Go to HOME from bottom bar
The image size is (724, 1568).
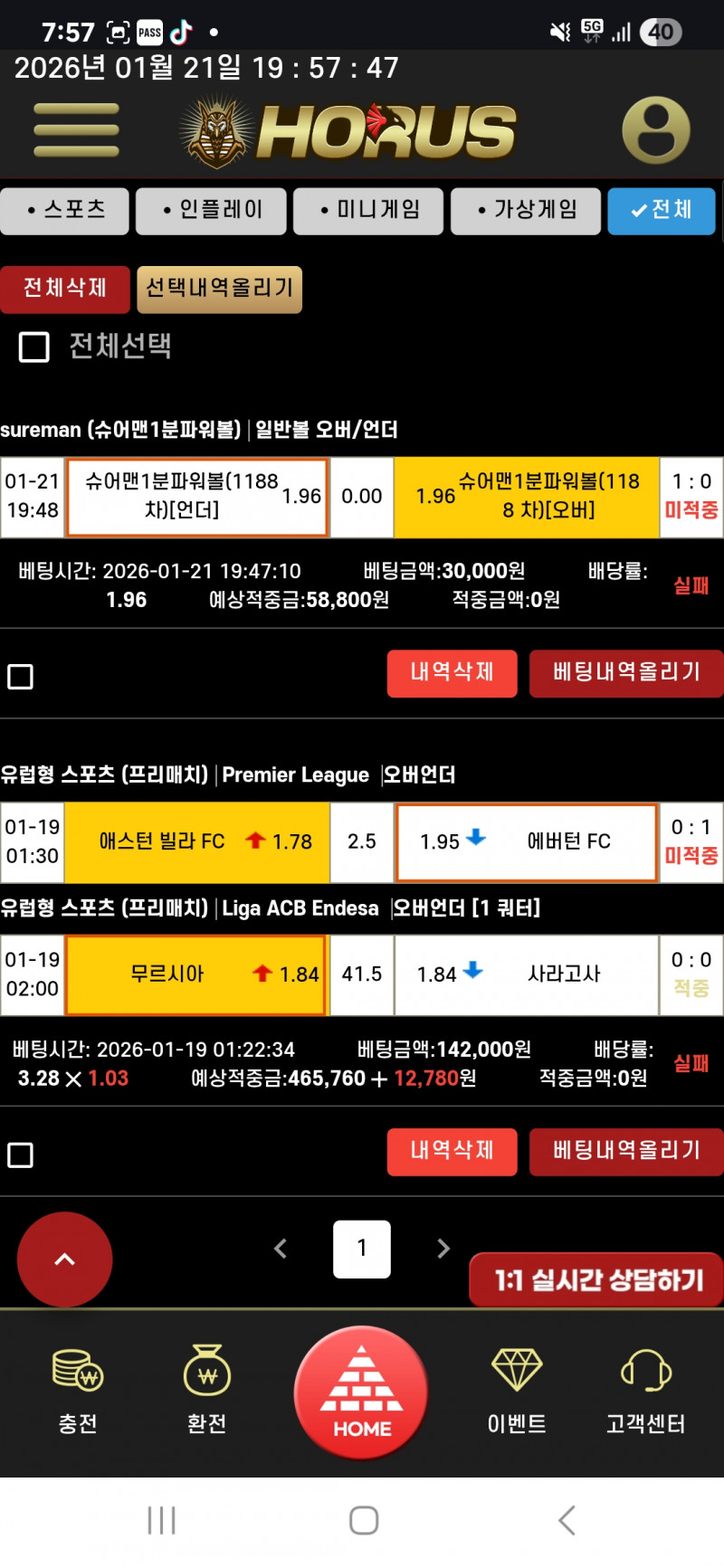(x=361, y=1392)
